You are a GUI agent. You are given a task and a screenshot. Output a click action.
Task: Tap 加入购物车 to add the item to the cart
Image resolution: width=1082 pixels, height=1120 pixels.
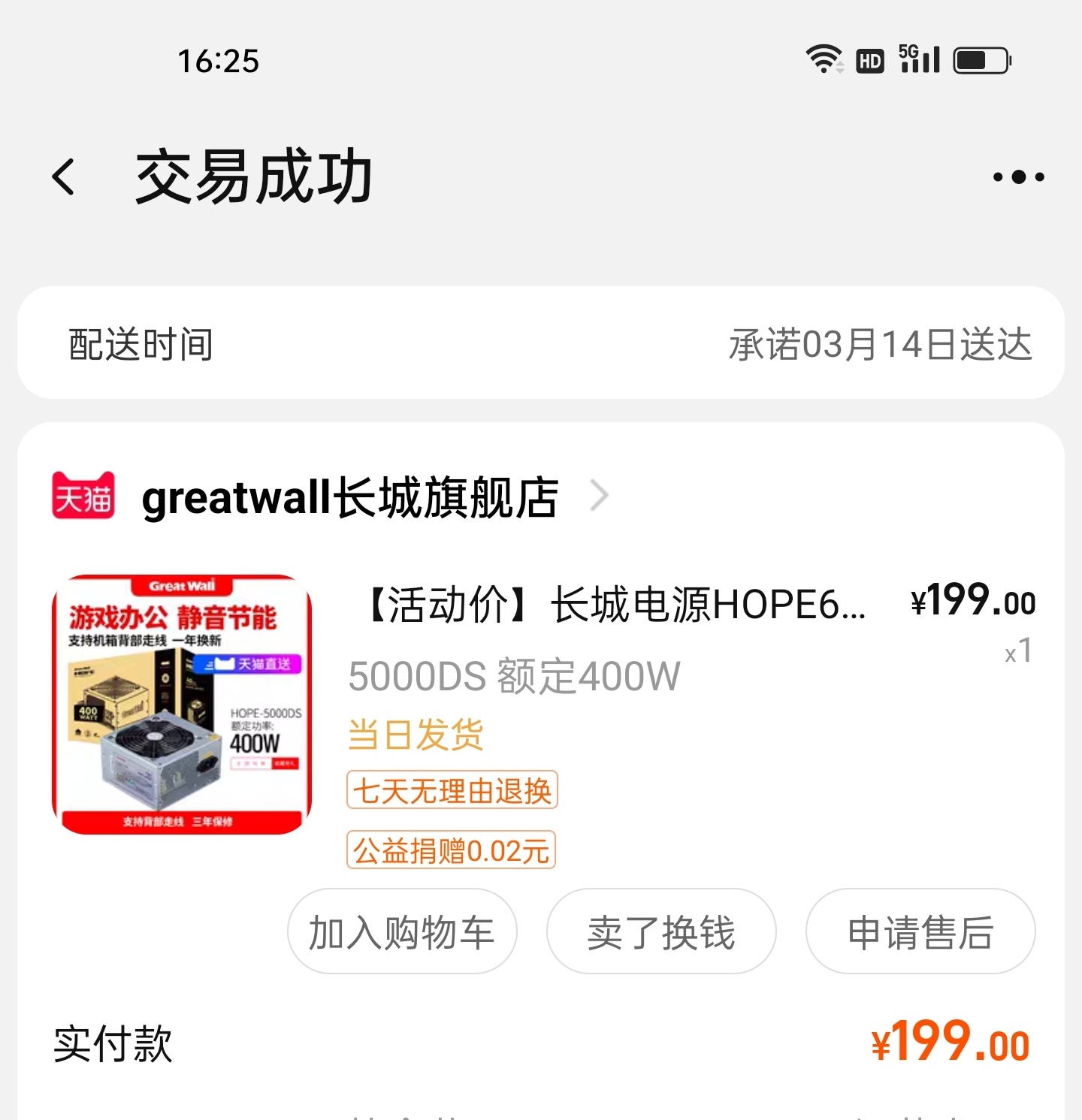(x=402, y=931)
